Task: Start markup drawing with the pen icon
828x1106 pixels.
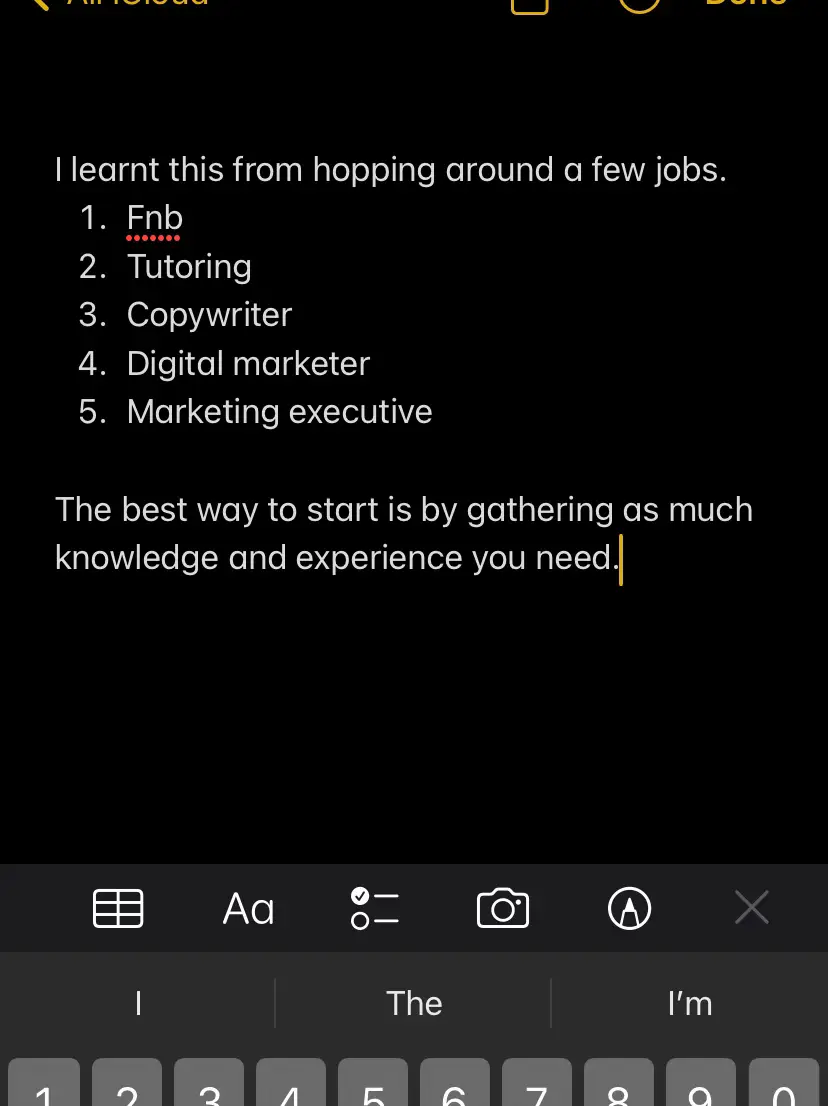Action: (x=630, y=908)
